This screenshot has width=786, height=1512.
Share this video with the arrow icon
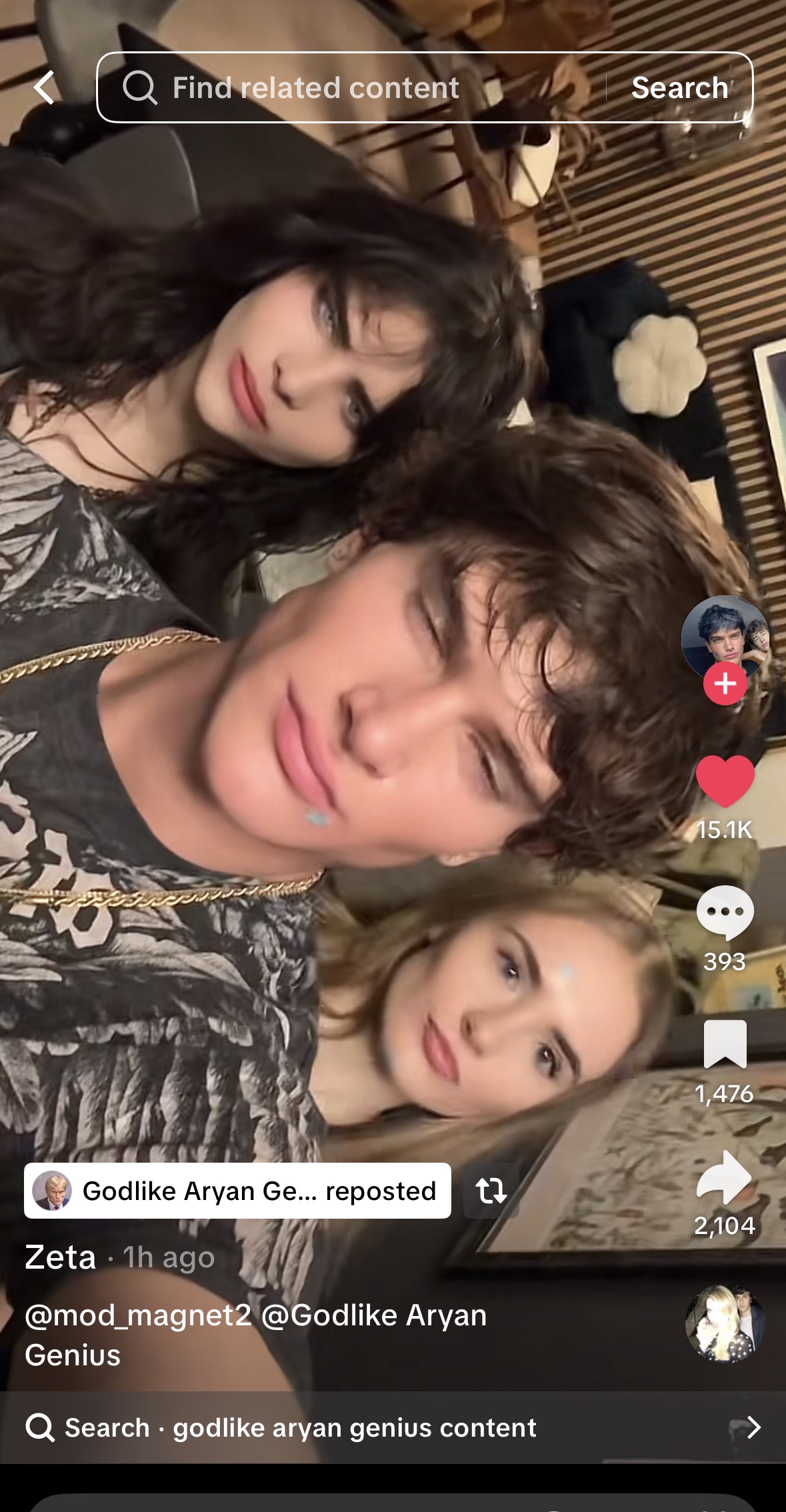click(725, 1177)
